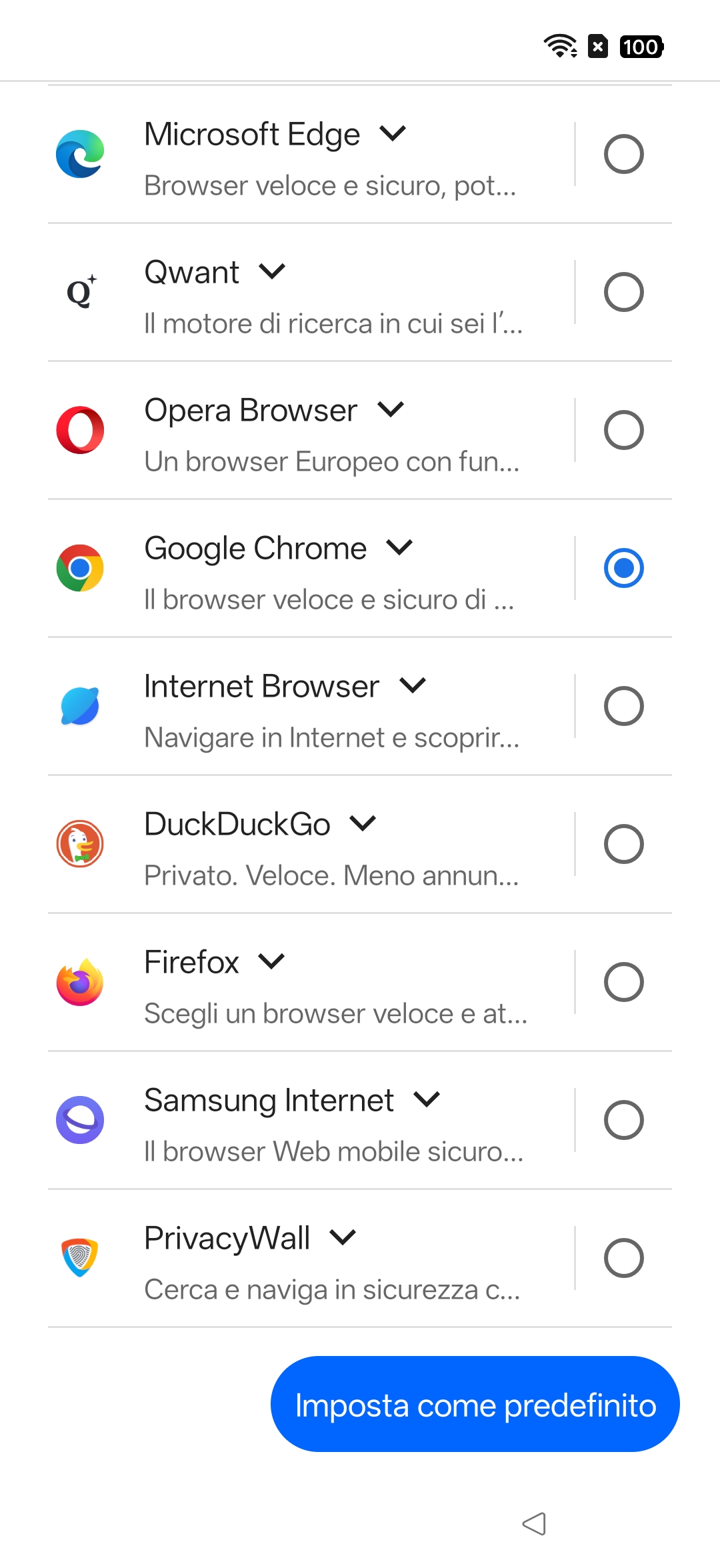Tap the selected Google Chrome radio button
Viewport: 720px width, 1568px height.
[623, 568]
